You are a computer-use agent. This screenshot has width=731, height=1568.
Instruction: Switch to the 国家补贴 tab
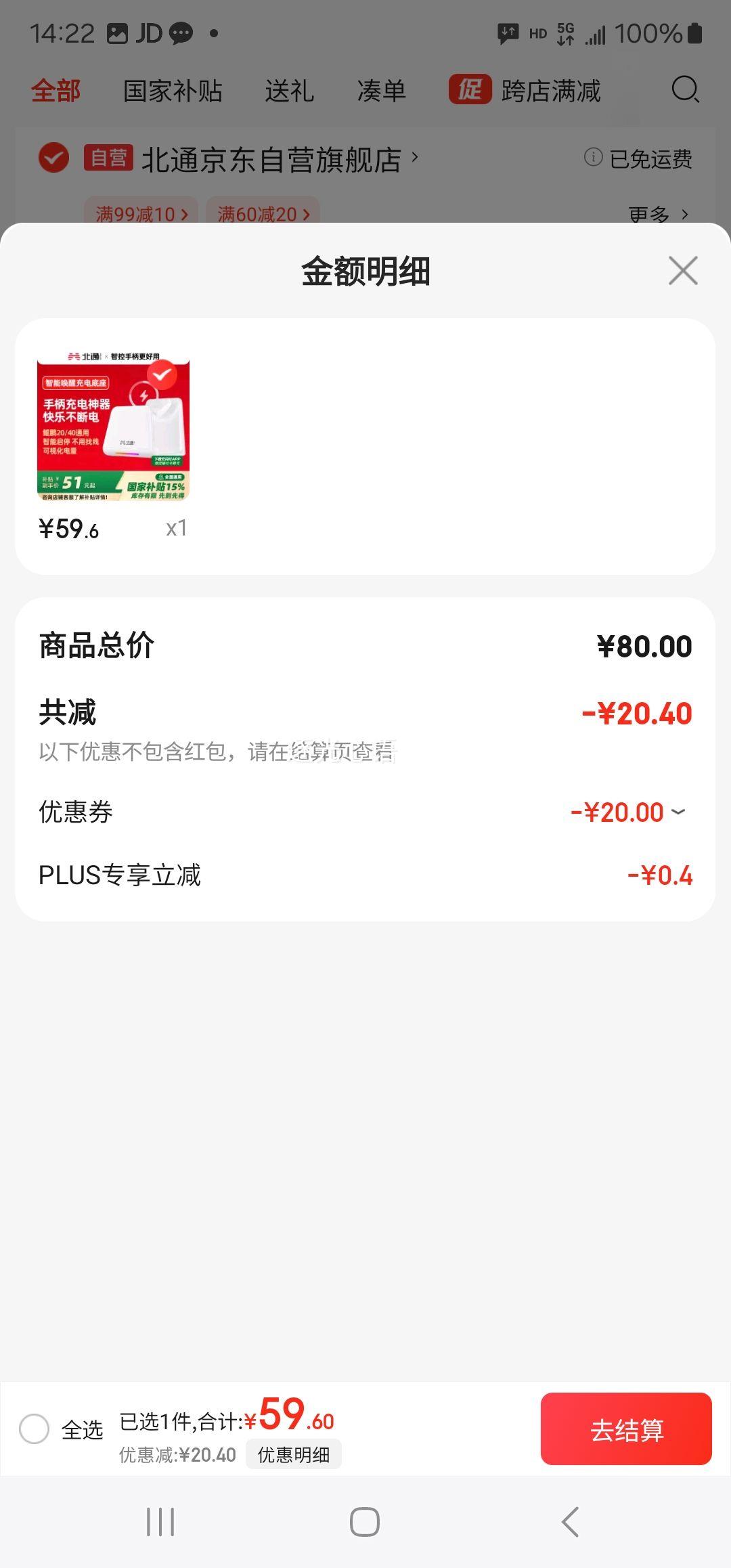pyautogui.click(x=173, y=91)
